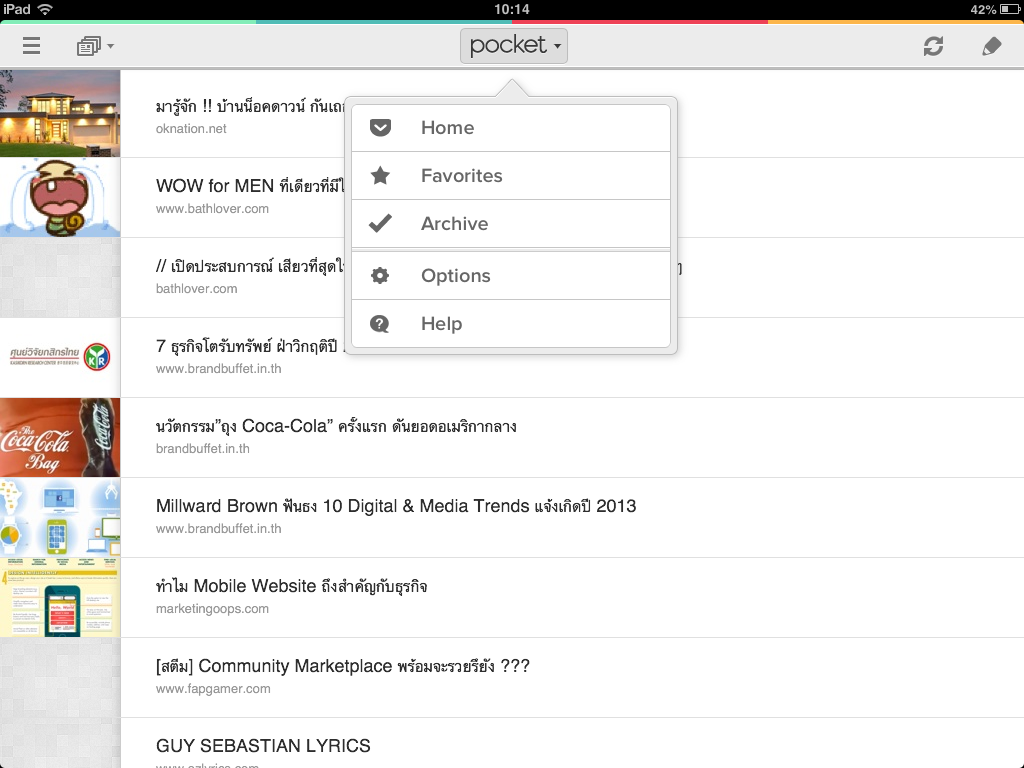Open Options settings
Screen dimensions: 1024x768
[510, 276]
